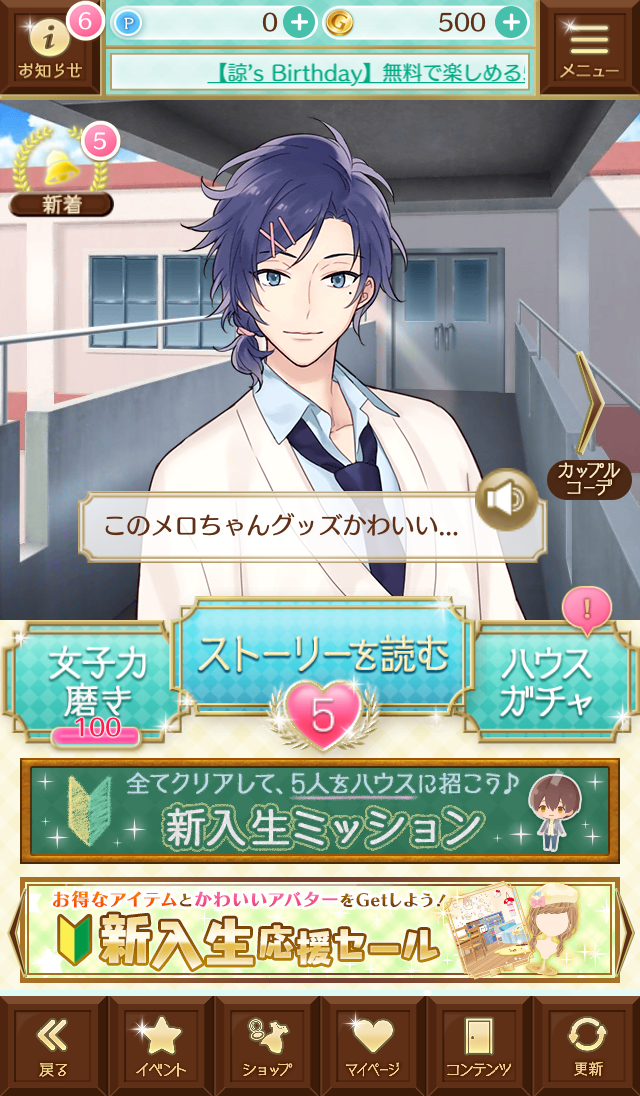Go back with the 戻る button

[x=53, y=1045]
